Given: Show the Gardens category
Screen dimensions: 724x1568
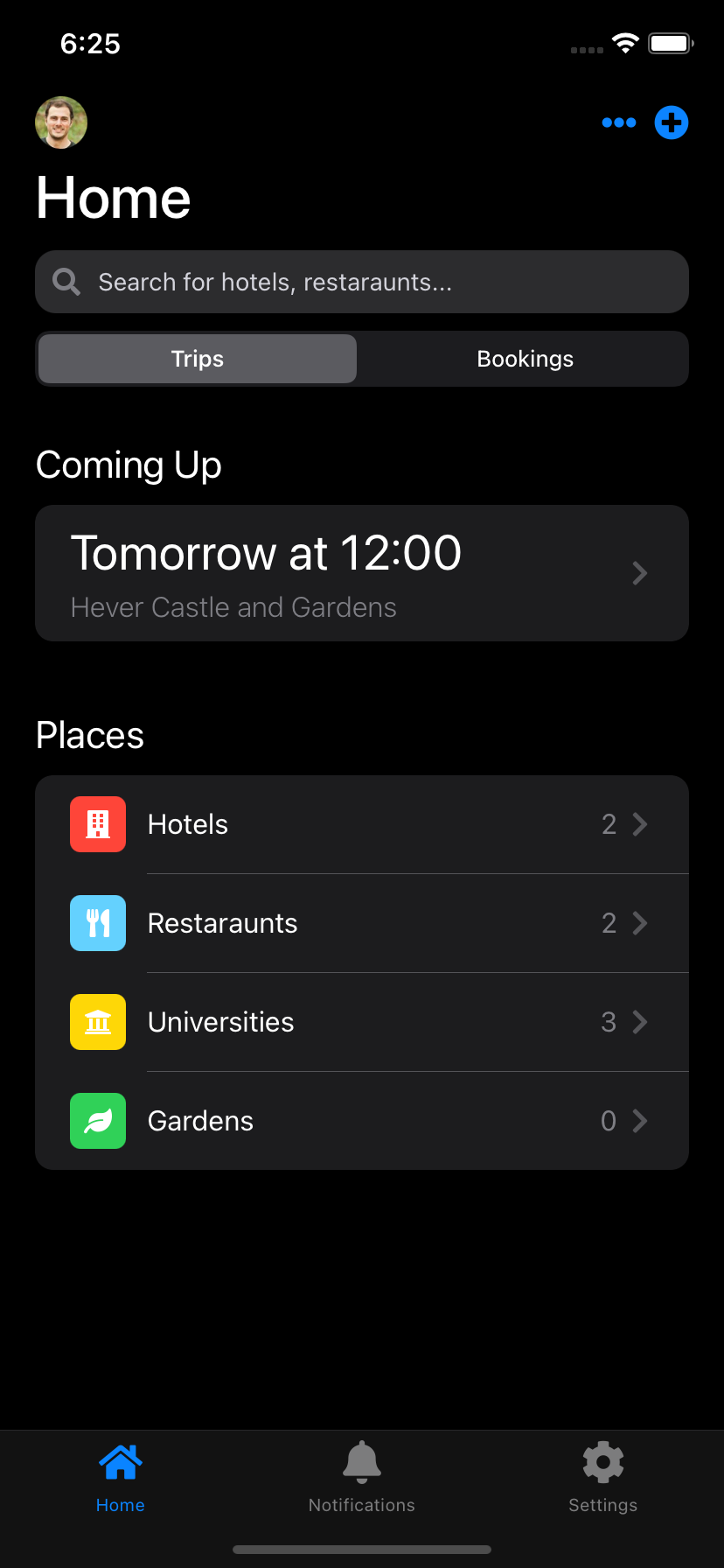Looking at the screenshot, I should [x=362, y=1121].
